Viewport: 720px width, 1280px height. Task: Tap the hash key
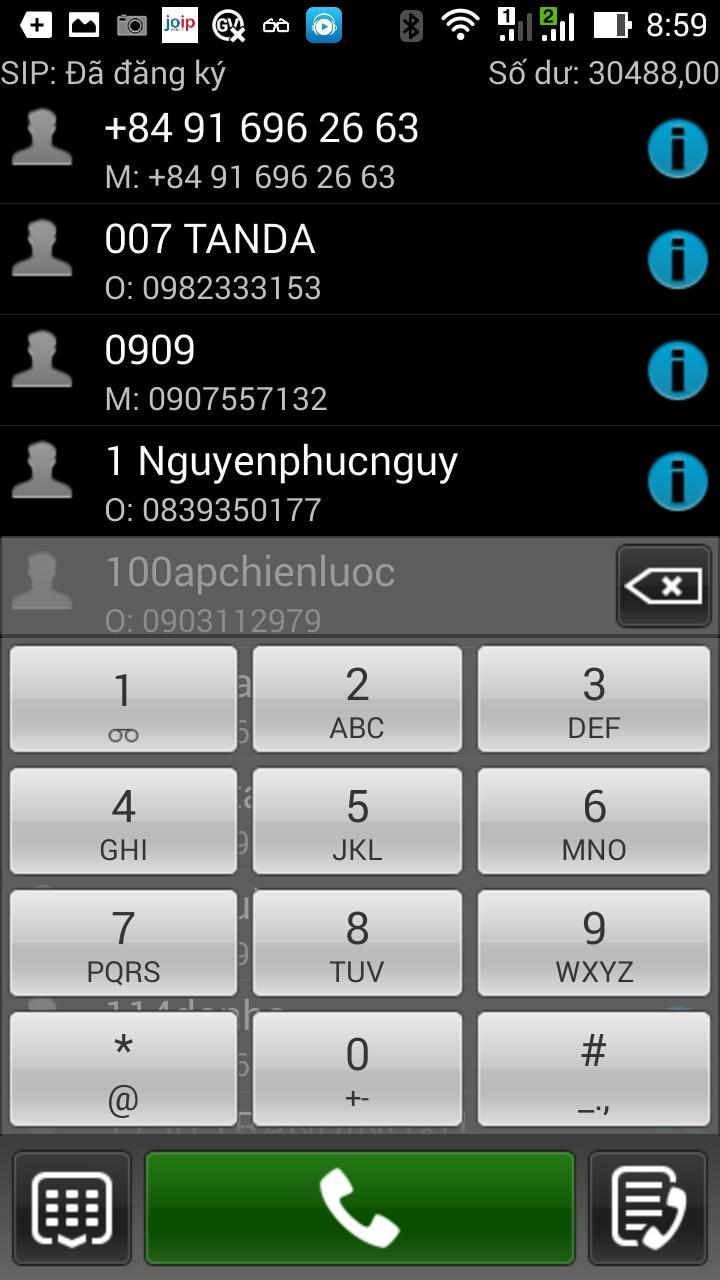pyautogui.click(x=594, y=1068)
